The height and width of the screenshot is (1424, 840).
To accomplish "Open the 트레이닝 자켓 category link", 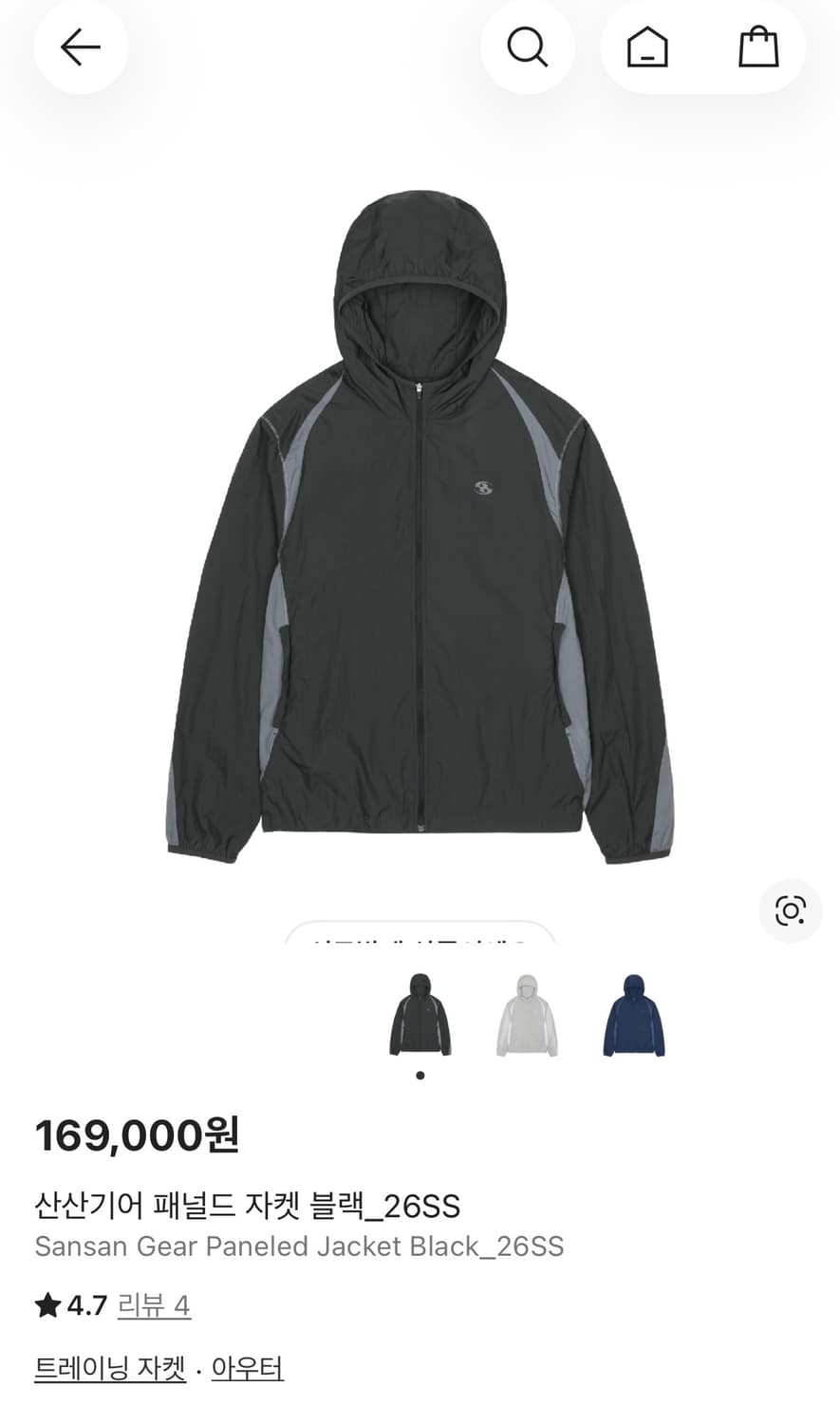I will (x=107, y=1368).
